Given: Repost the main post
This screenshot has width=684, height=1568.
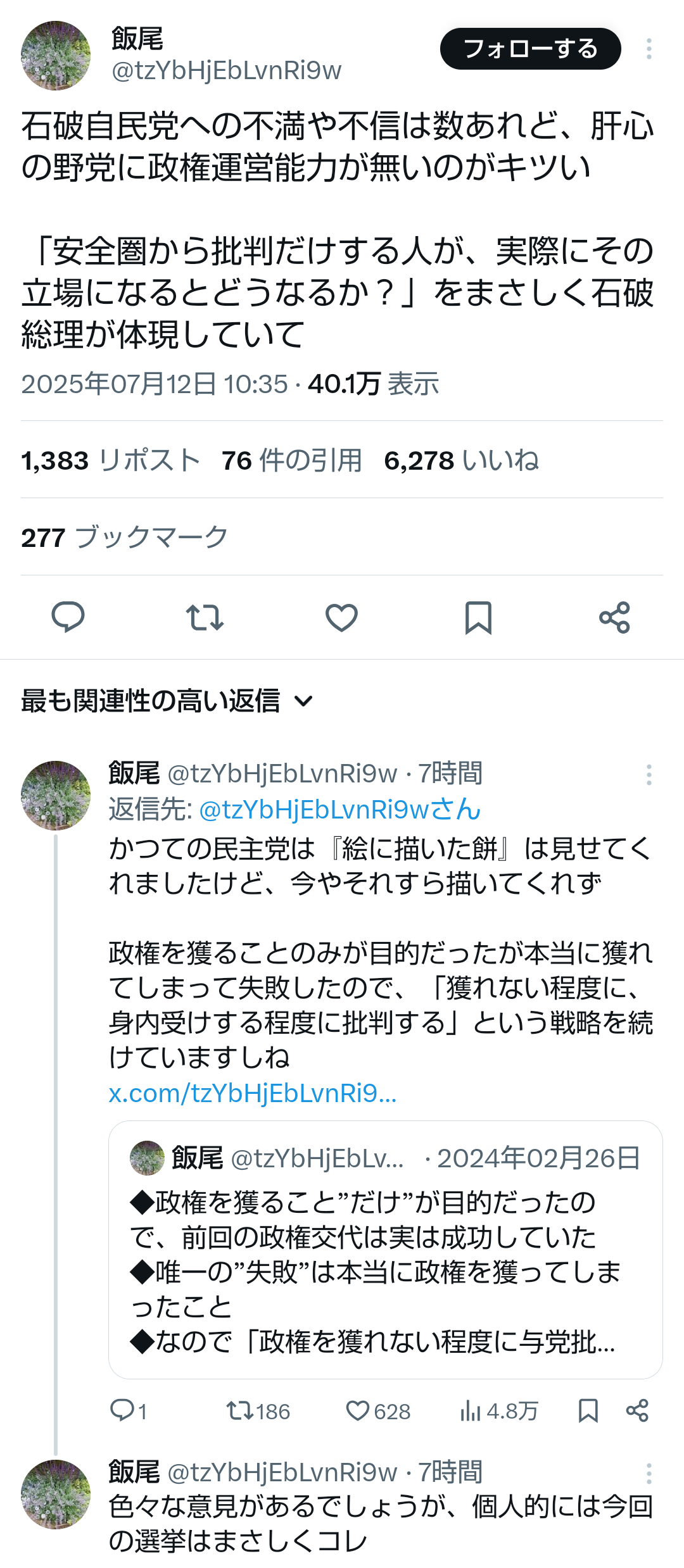Looking at the screenshot, I should 205,617.
